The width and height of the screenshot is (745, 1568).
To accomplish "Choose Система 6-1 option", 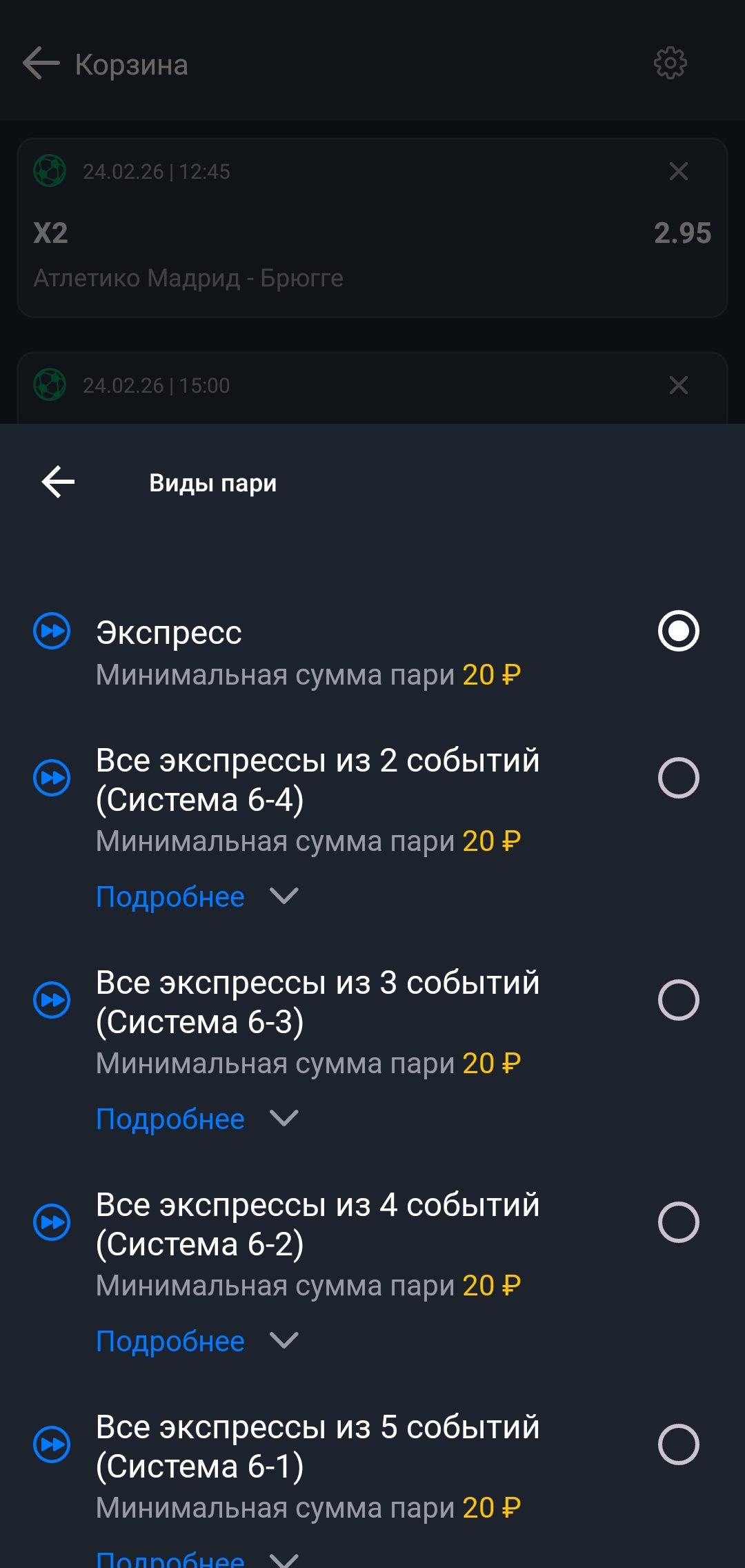I will pyautogui.click(x=678, y=1444).
